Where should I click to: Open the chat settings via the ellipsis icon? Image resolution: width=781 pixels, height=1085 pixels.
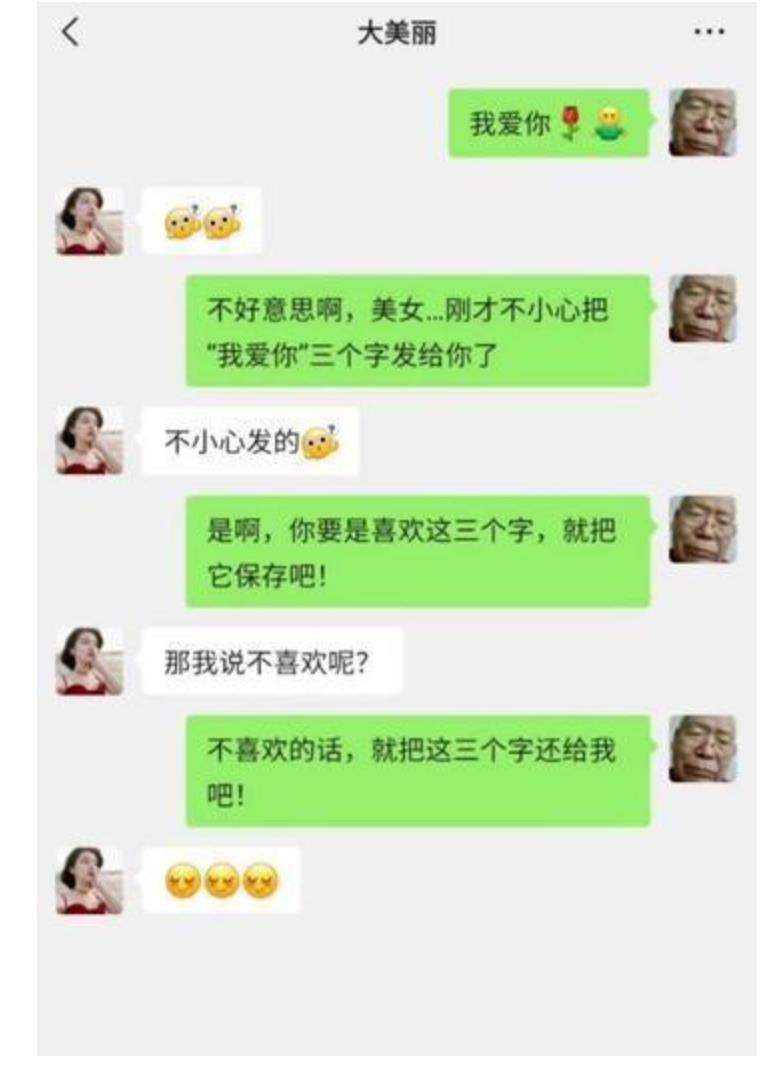click(x=710, y=31)
